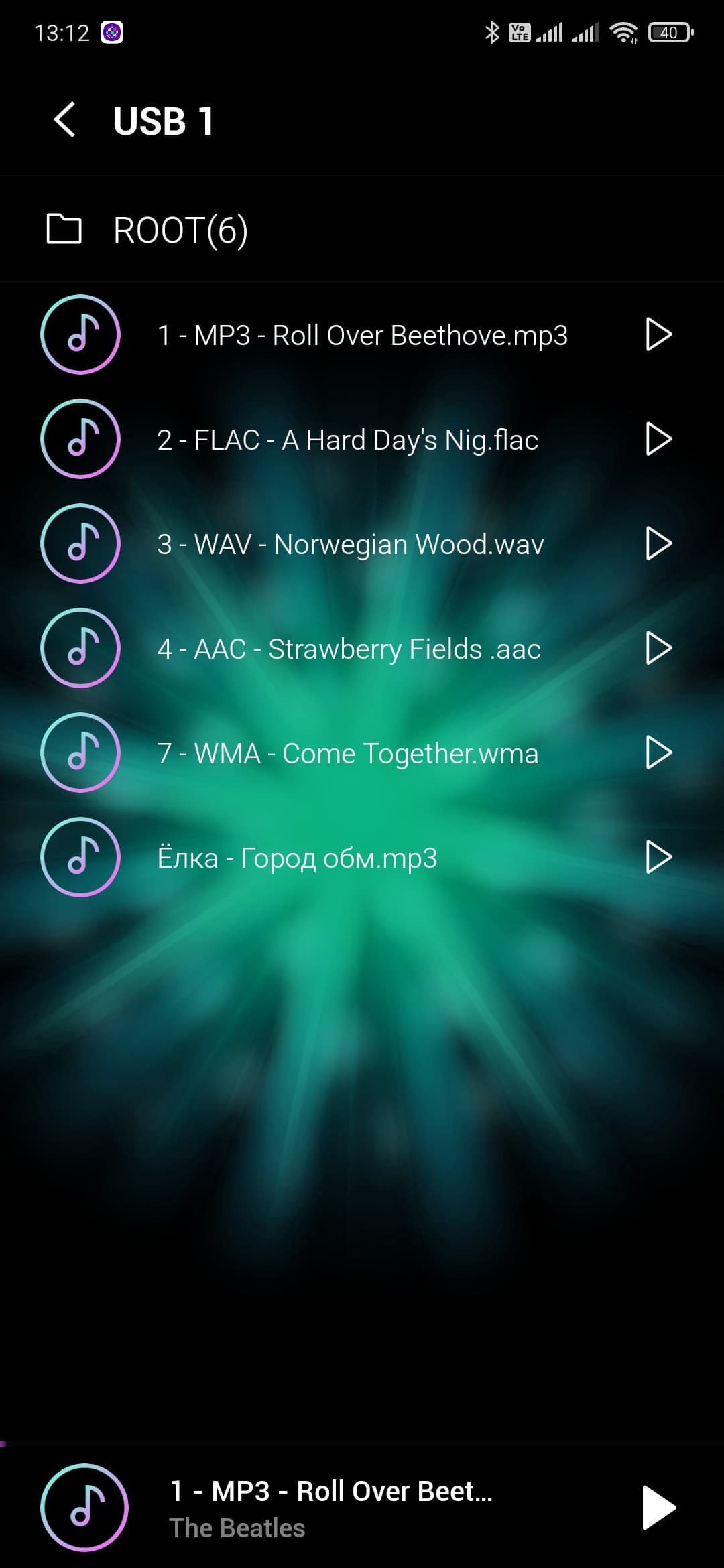This screenshot has width=724, height=1568.
Task: Play Come Together.wma
Action: click(658, 753)
